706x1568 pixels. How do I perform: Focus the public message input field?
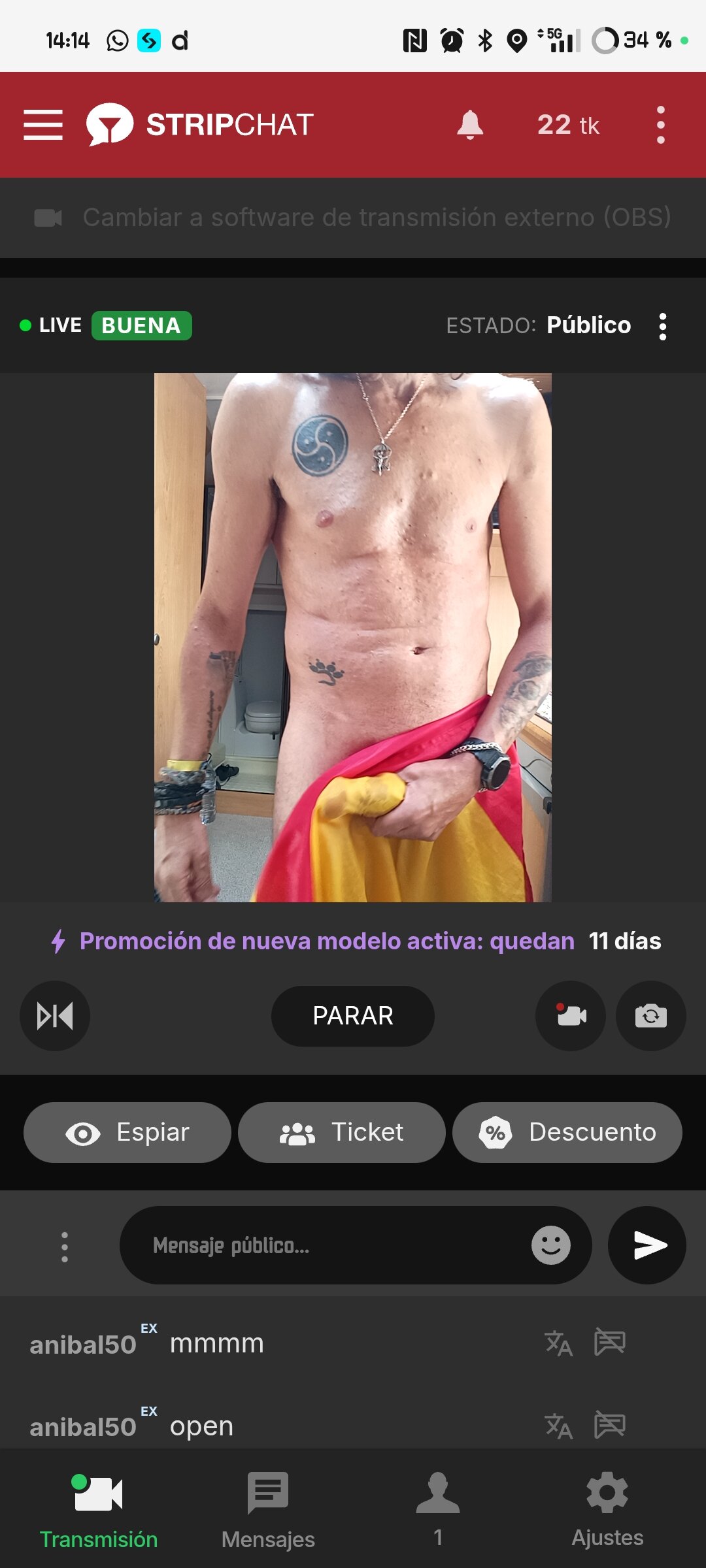[327, 1245]
